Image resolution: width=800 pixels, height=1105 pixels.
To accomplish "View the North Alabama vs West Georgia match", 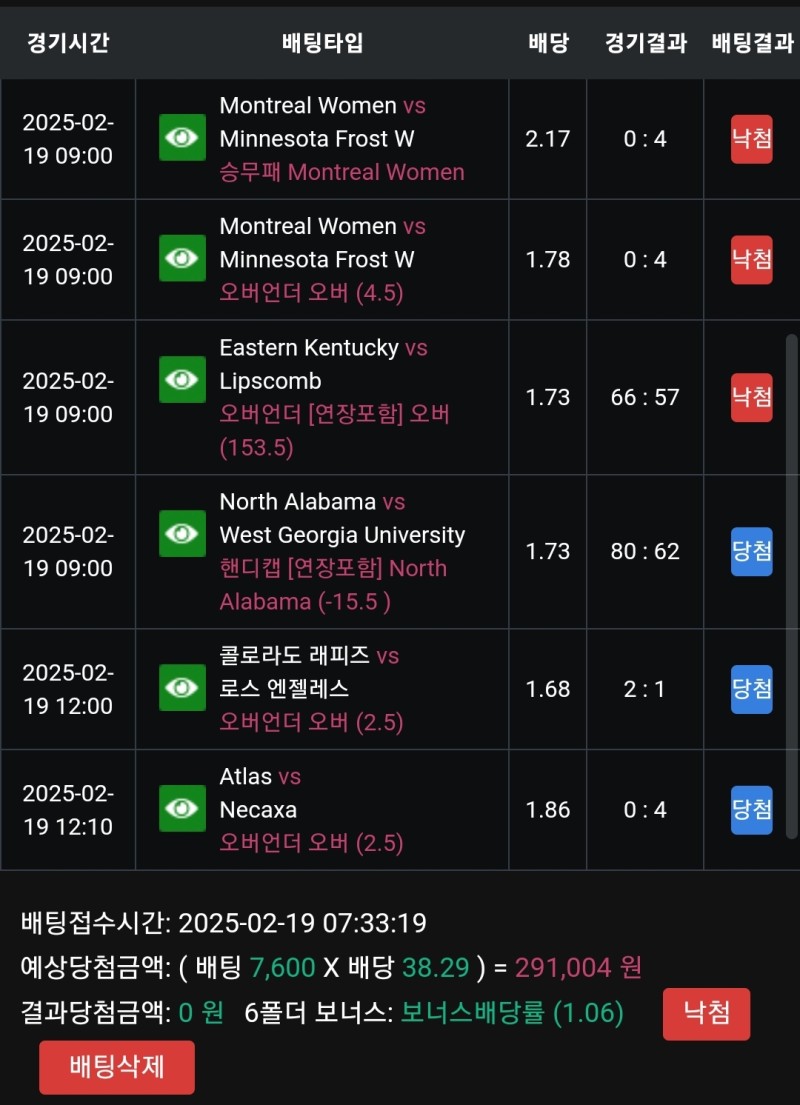I will pyautogui.click(x=182, y=534).
